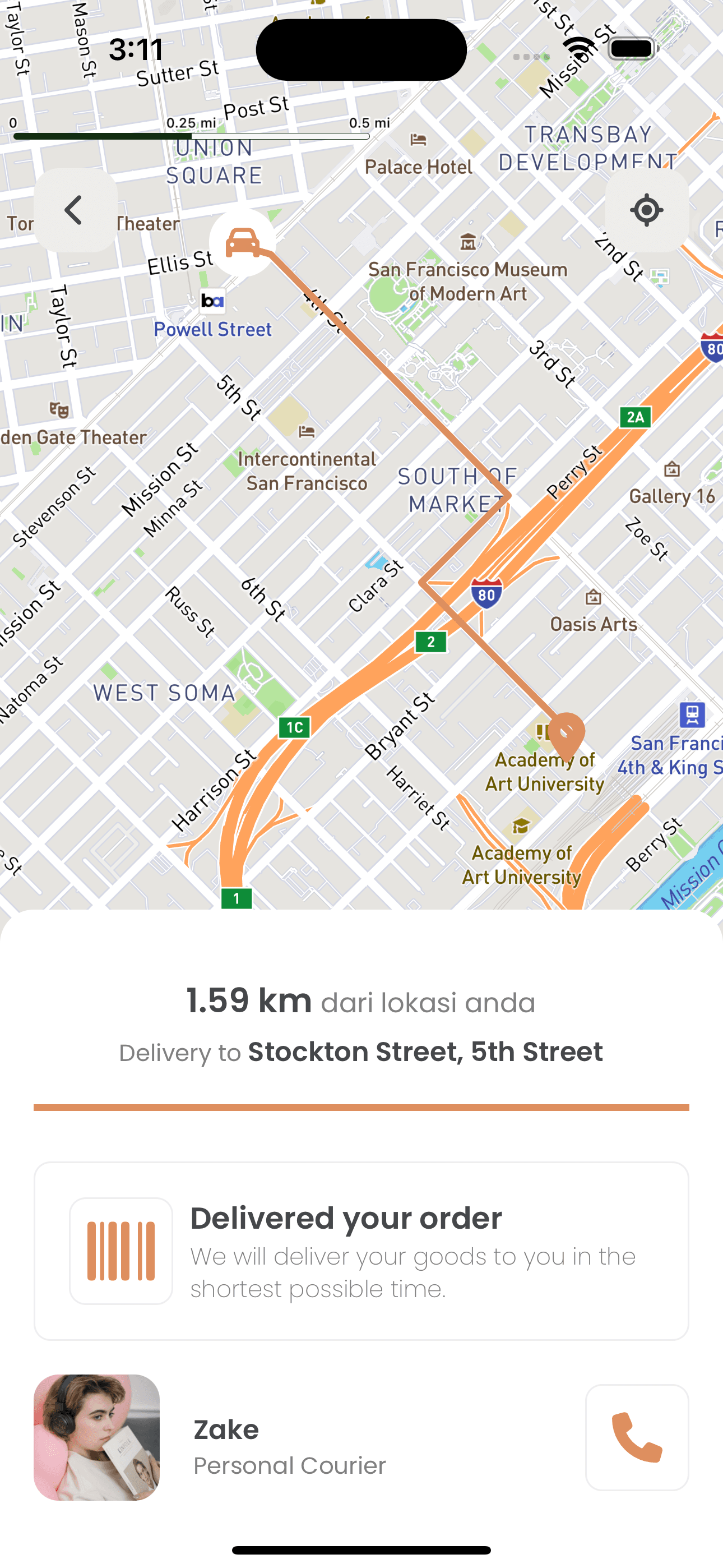
Task: Open the Delivered your order card
Action: coord(361,1251)
